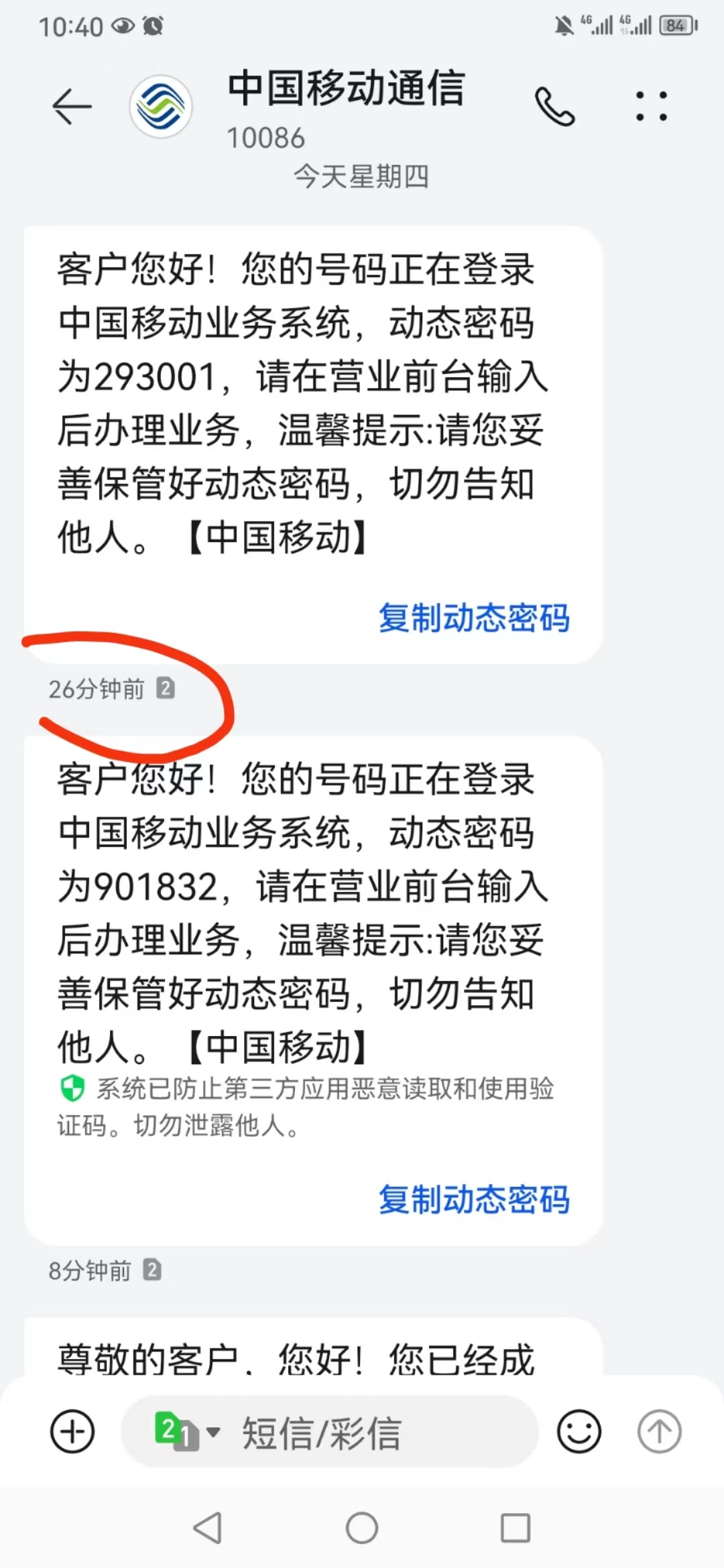Viewport: 724px width, 1568px height.
Task: Switch SIM card in message box
Action: pos(186,1432)
